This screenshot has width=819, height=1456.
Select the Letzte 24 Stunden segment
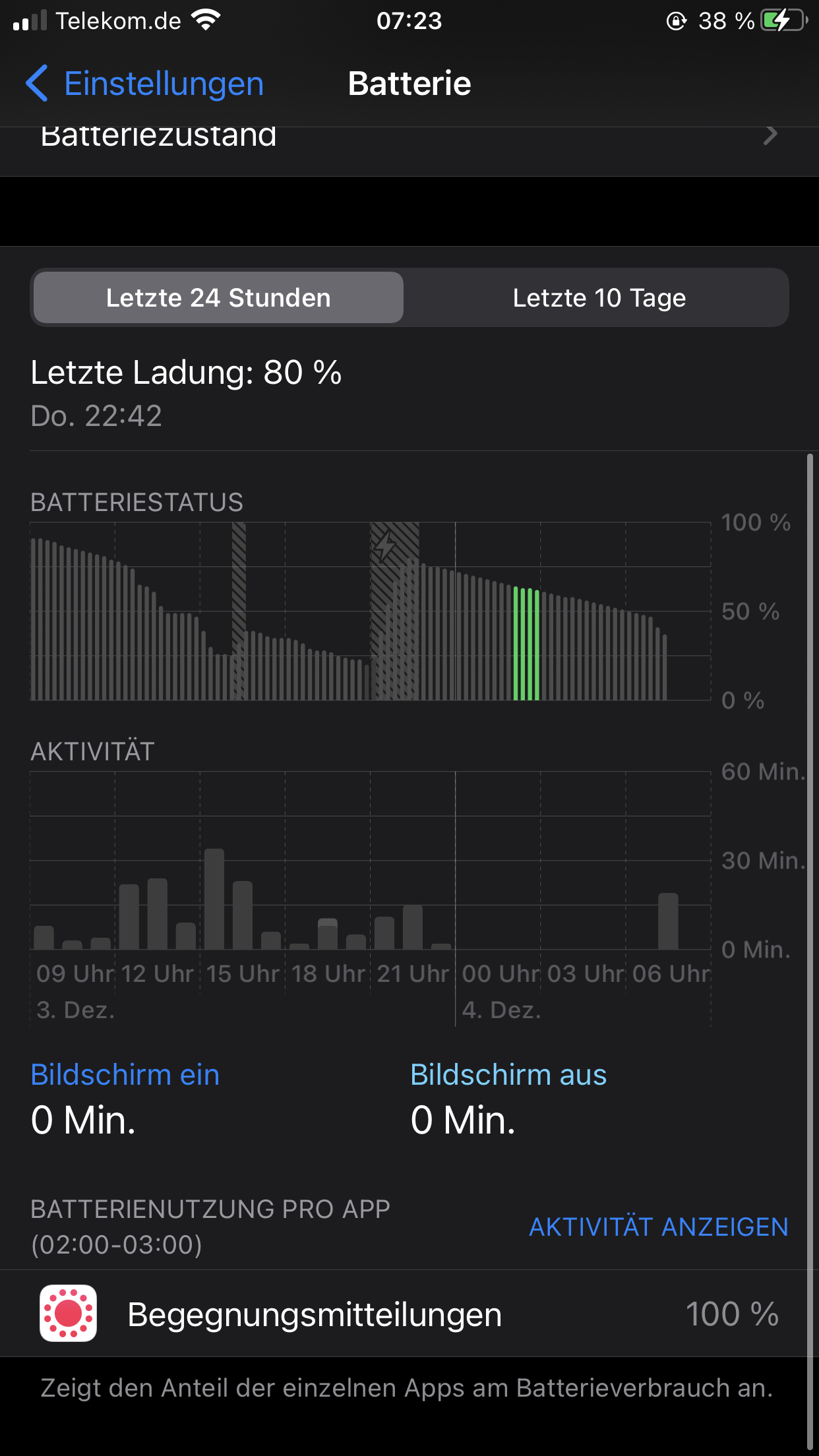(218, 297)
